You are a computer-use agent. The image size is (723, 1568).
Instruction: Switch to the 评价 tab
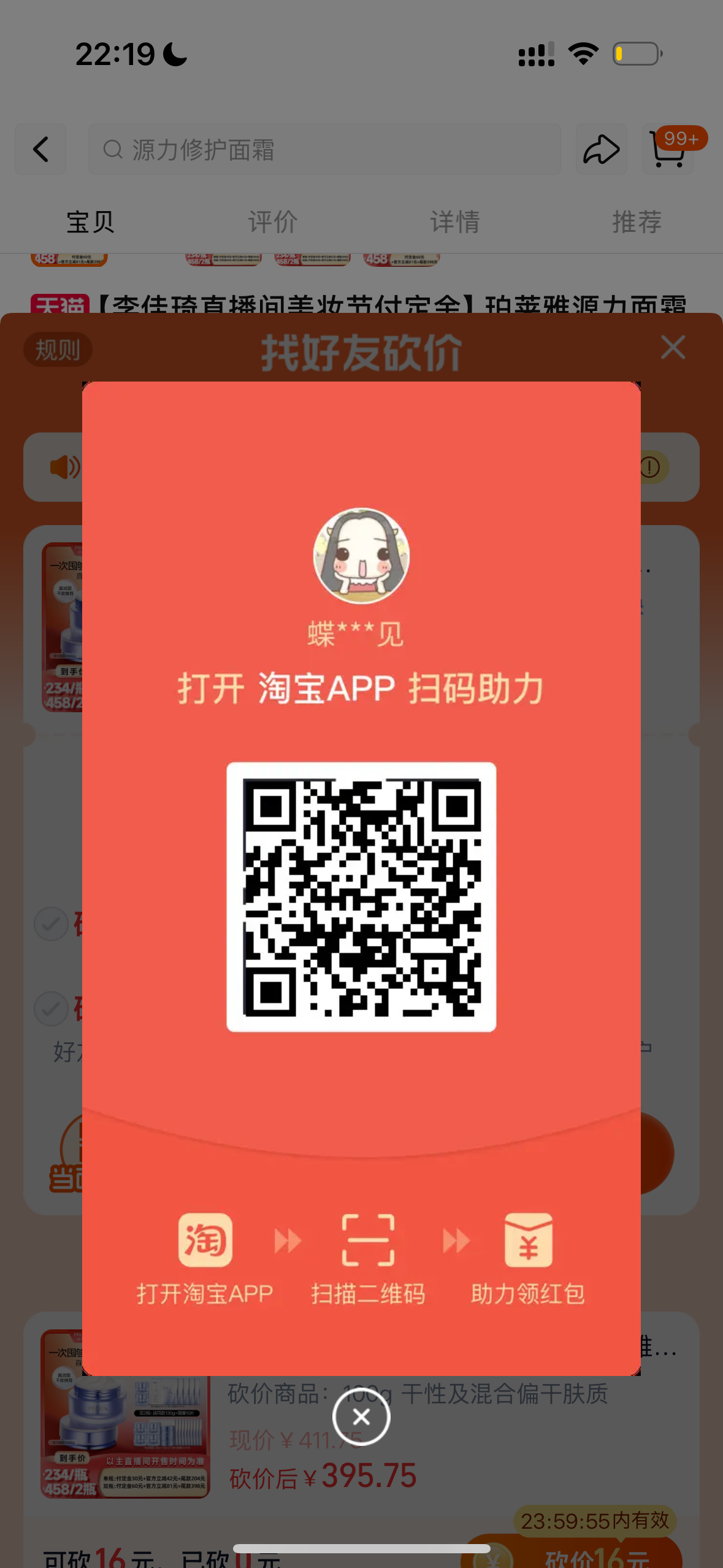pos(272,222)
